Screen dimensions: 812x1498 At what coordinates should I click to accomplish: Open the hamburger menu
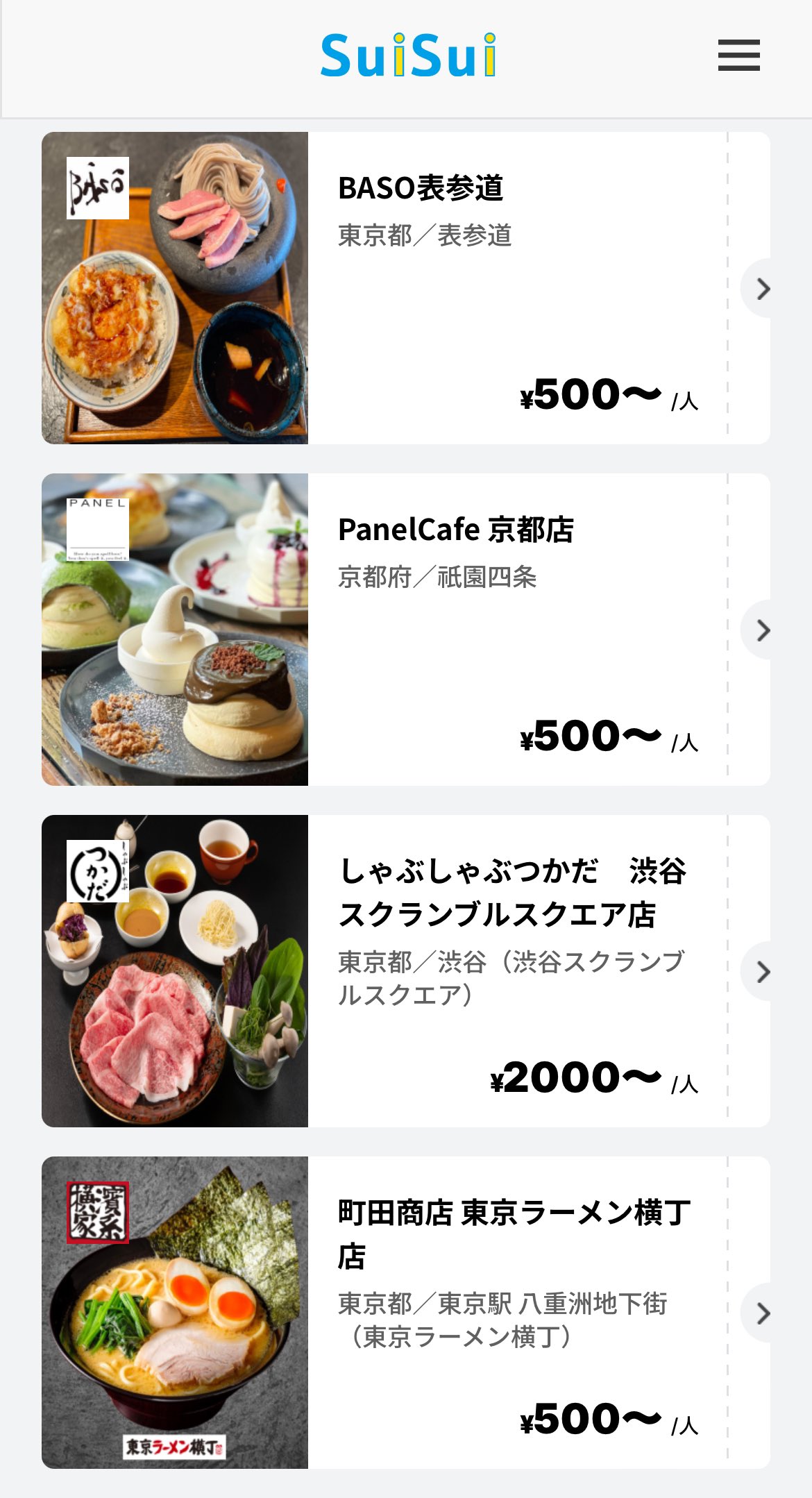coord(738,56)
